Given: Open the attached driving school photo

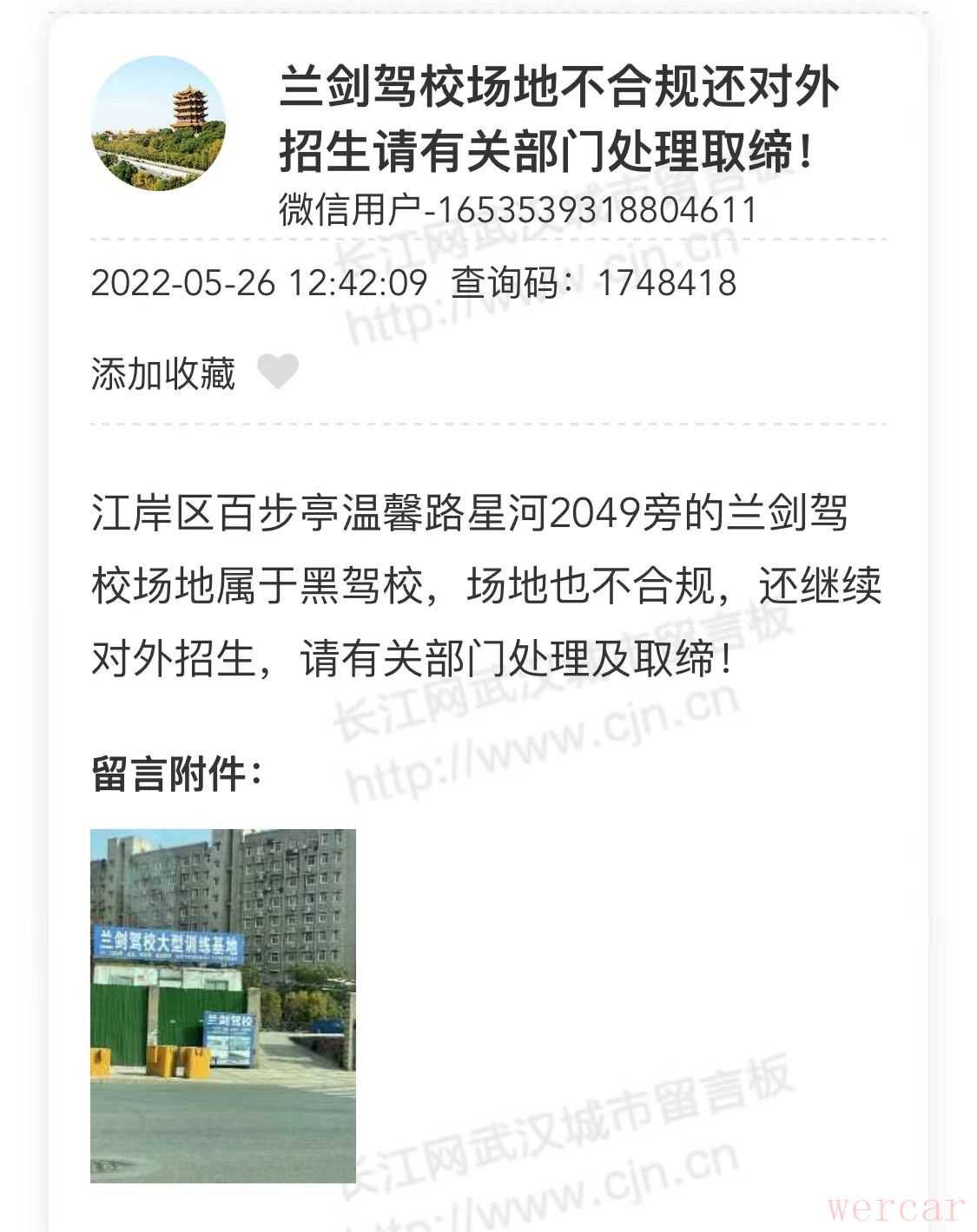Looking at the screenshot, I should point(223,1005).
